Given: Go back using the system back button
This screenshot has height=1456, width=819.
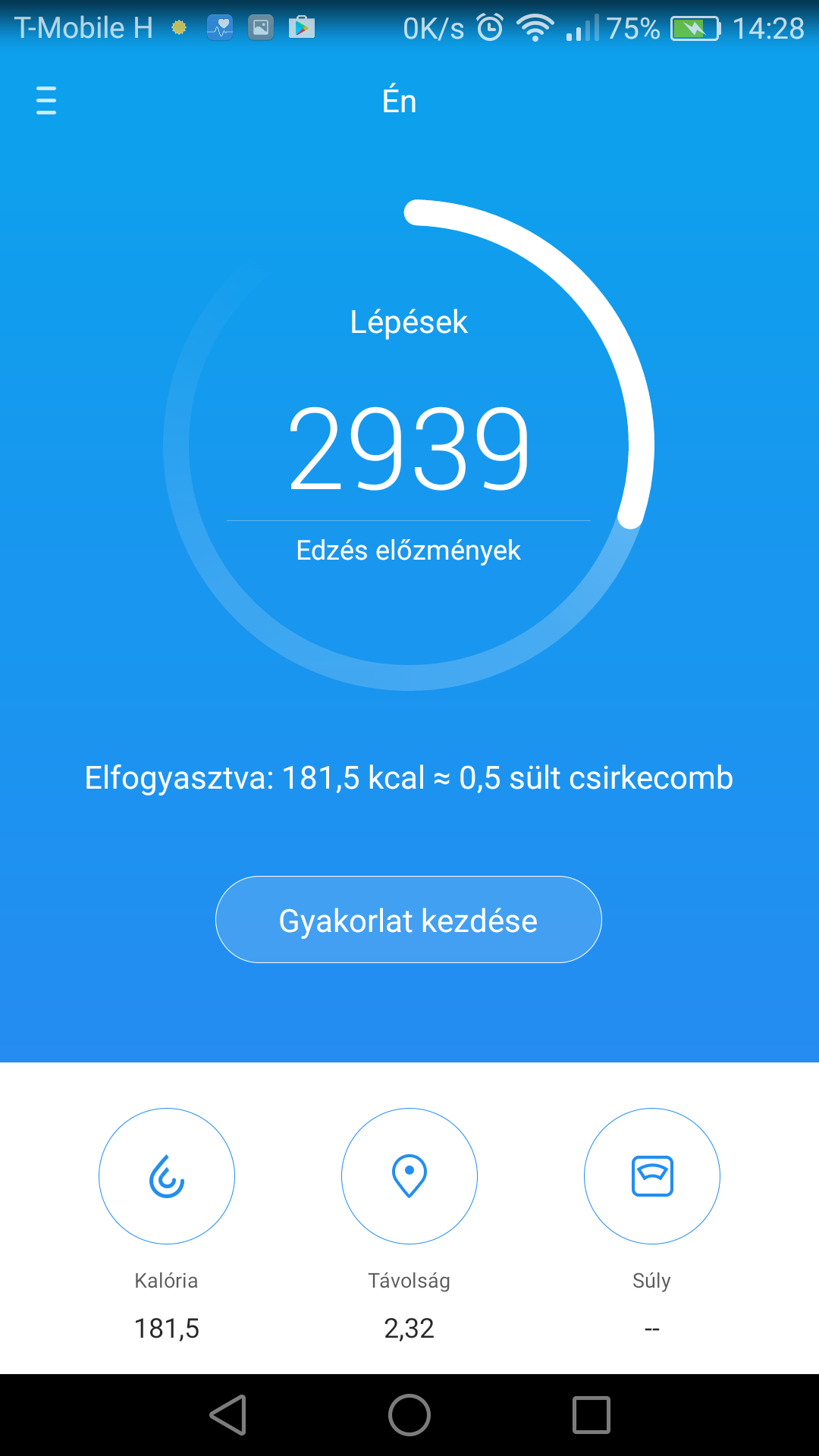Looking at the screenshot, I should (x=228, y=1415).
